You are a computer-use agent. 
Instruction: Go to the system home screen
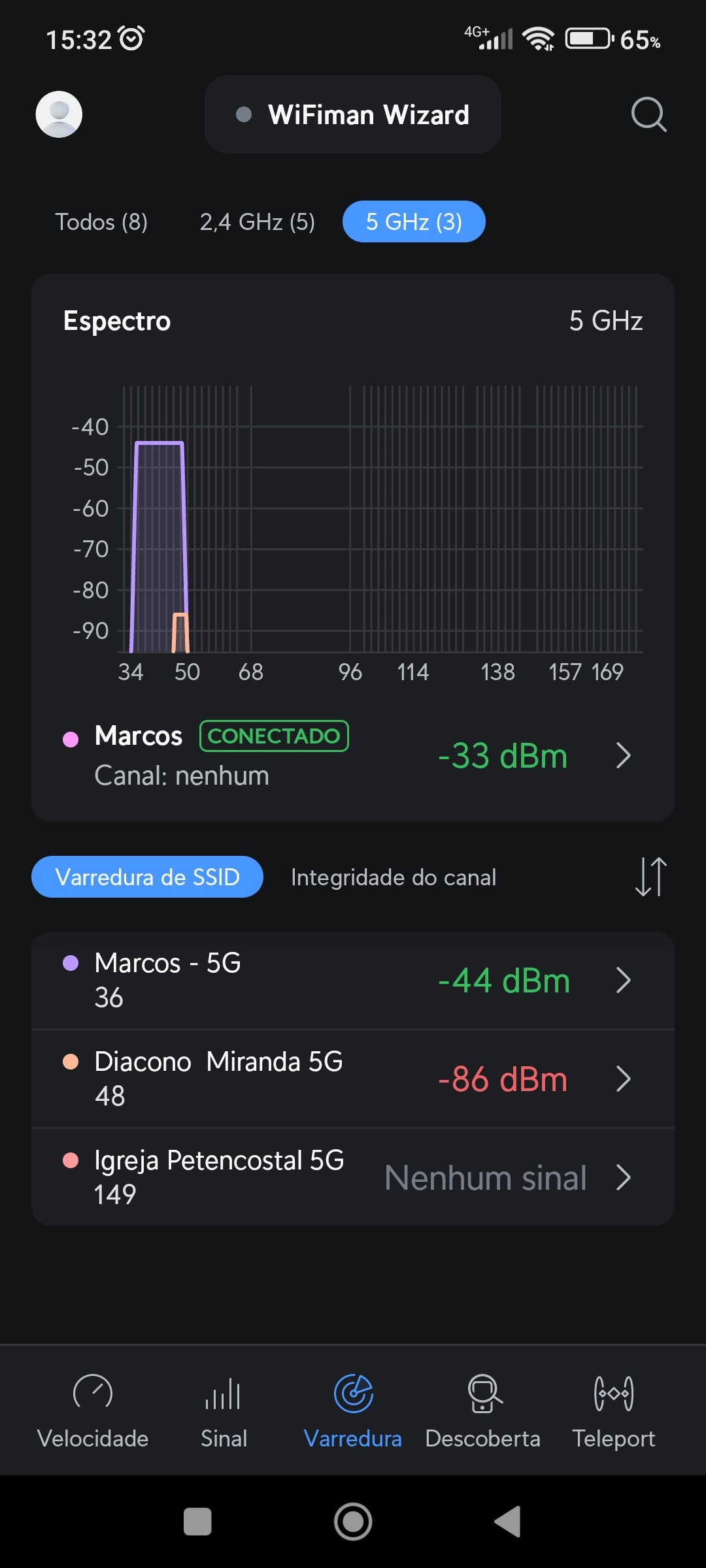tap(353, 1522)
